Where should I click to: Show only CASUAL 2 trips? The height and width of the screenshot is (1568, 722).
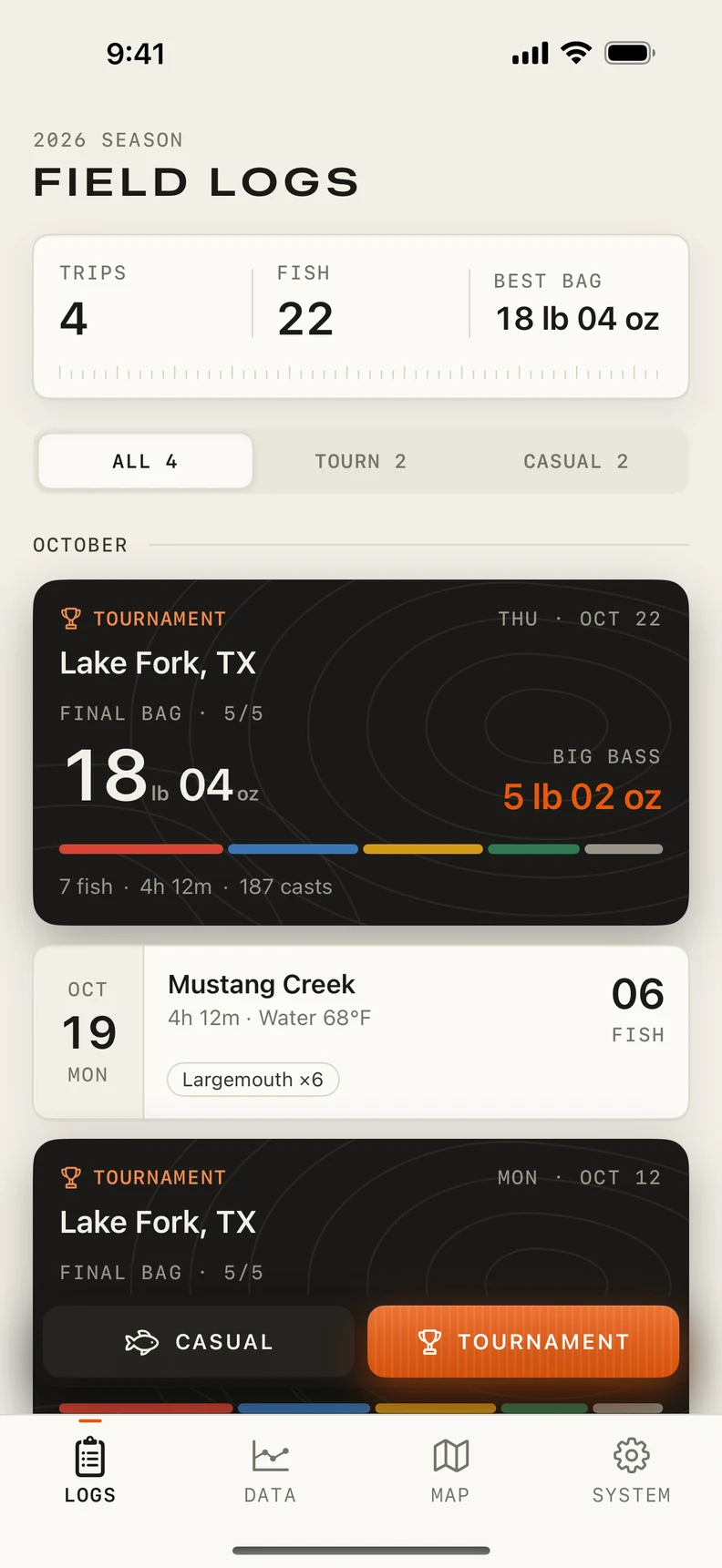[576, 461]
